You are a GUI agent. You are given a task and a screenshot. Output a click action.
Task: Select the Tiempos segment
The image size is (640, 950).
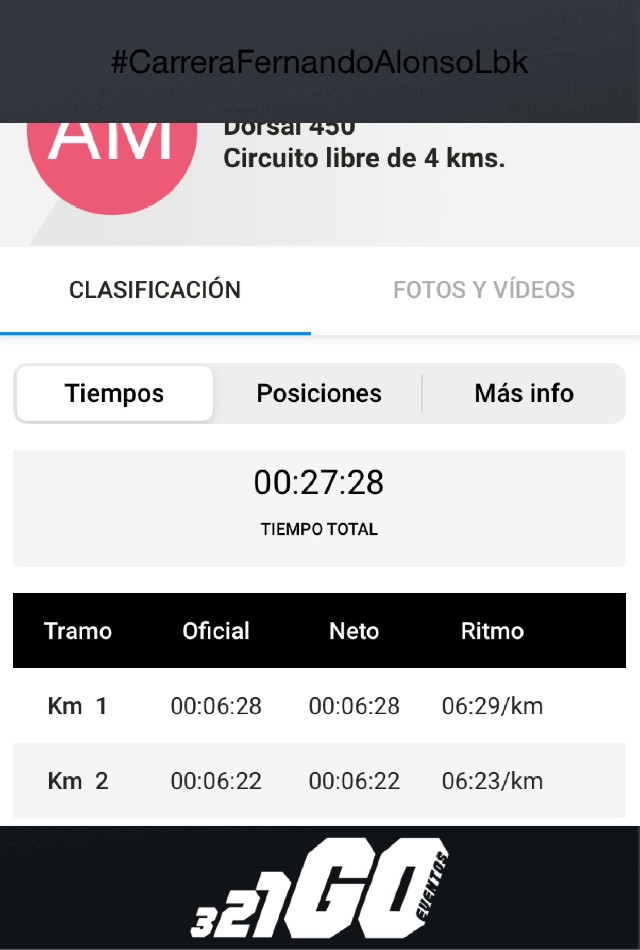coord(115,394)
